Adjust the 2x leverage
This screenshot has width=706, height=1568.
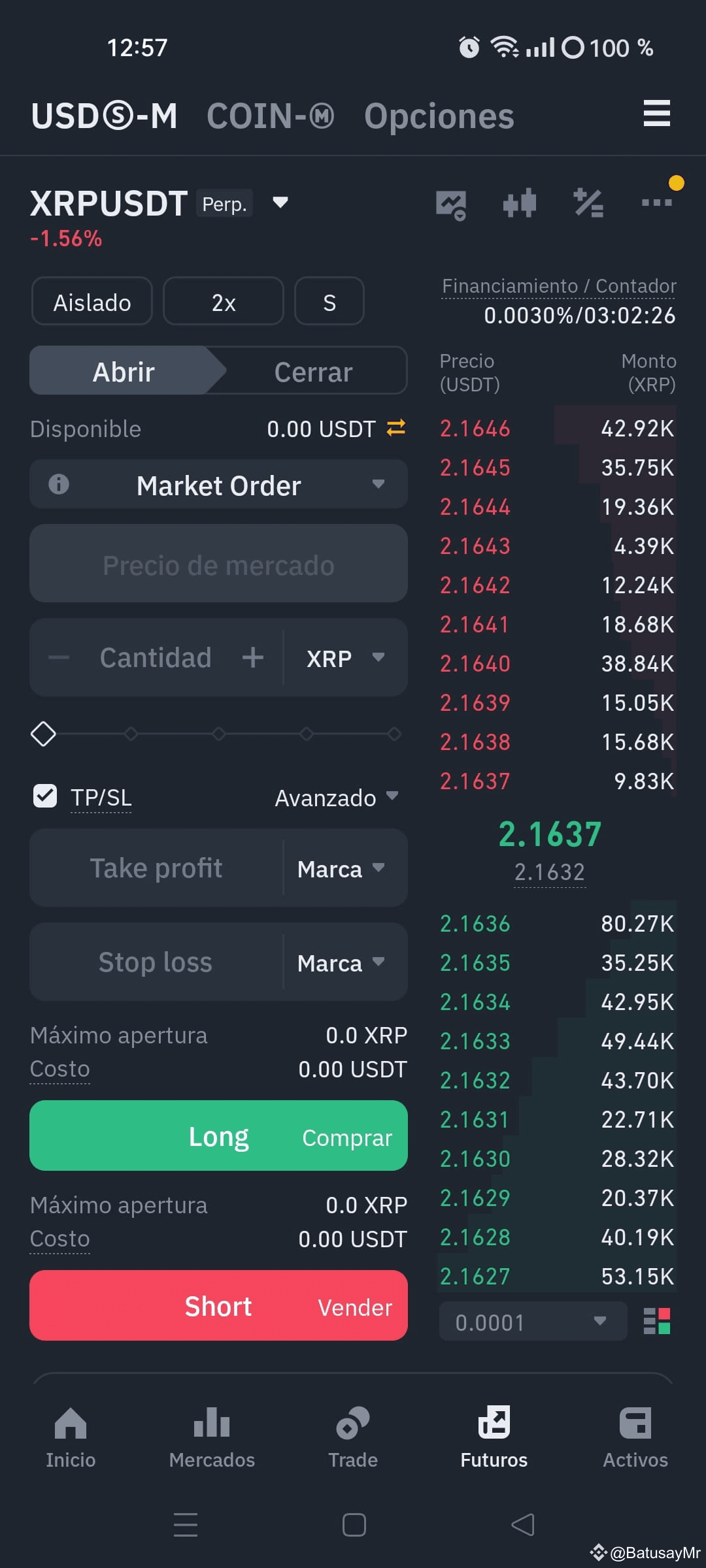[x=224, y=301]
